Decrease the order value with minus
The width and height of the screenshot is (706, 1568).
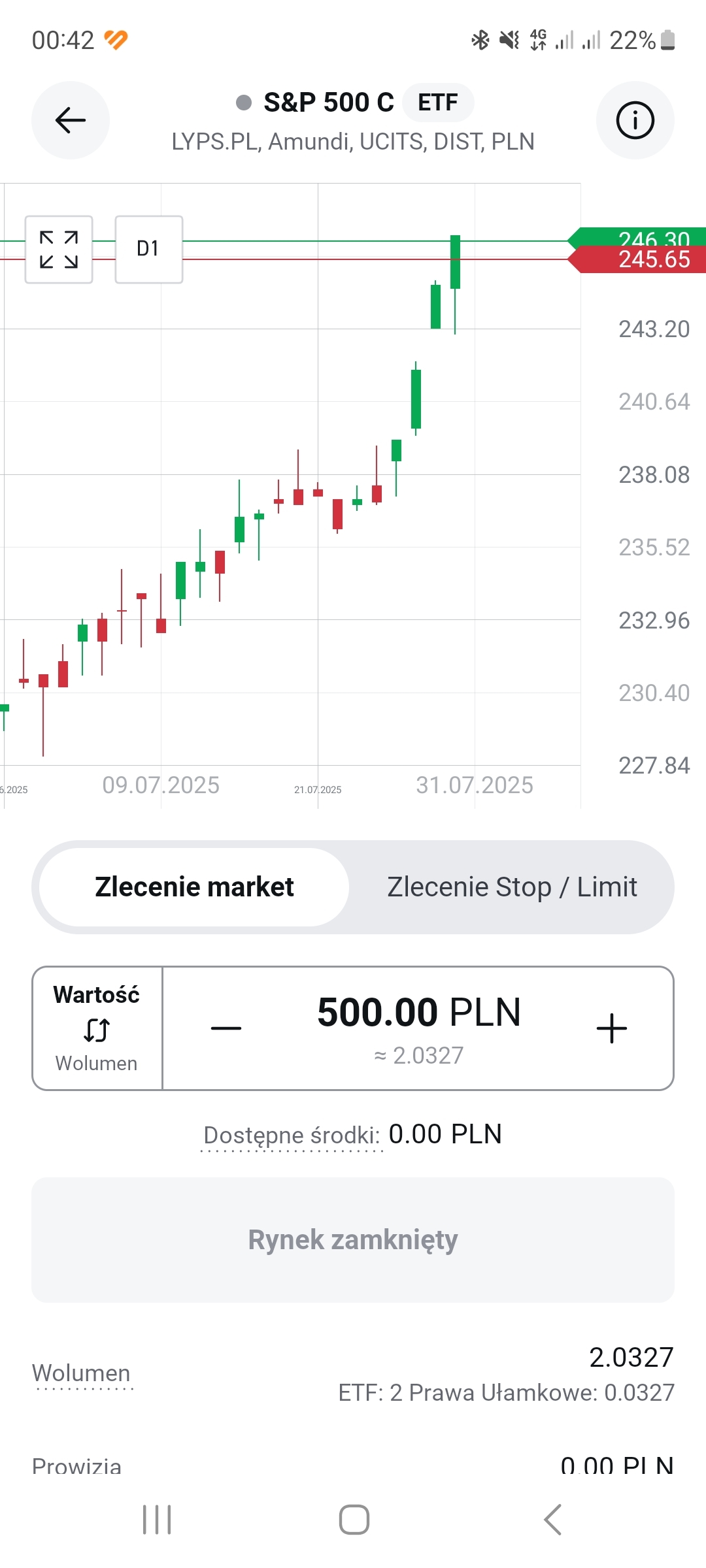pos(226,1028)
